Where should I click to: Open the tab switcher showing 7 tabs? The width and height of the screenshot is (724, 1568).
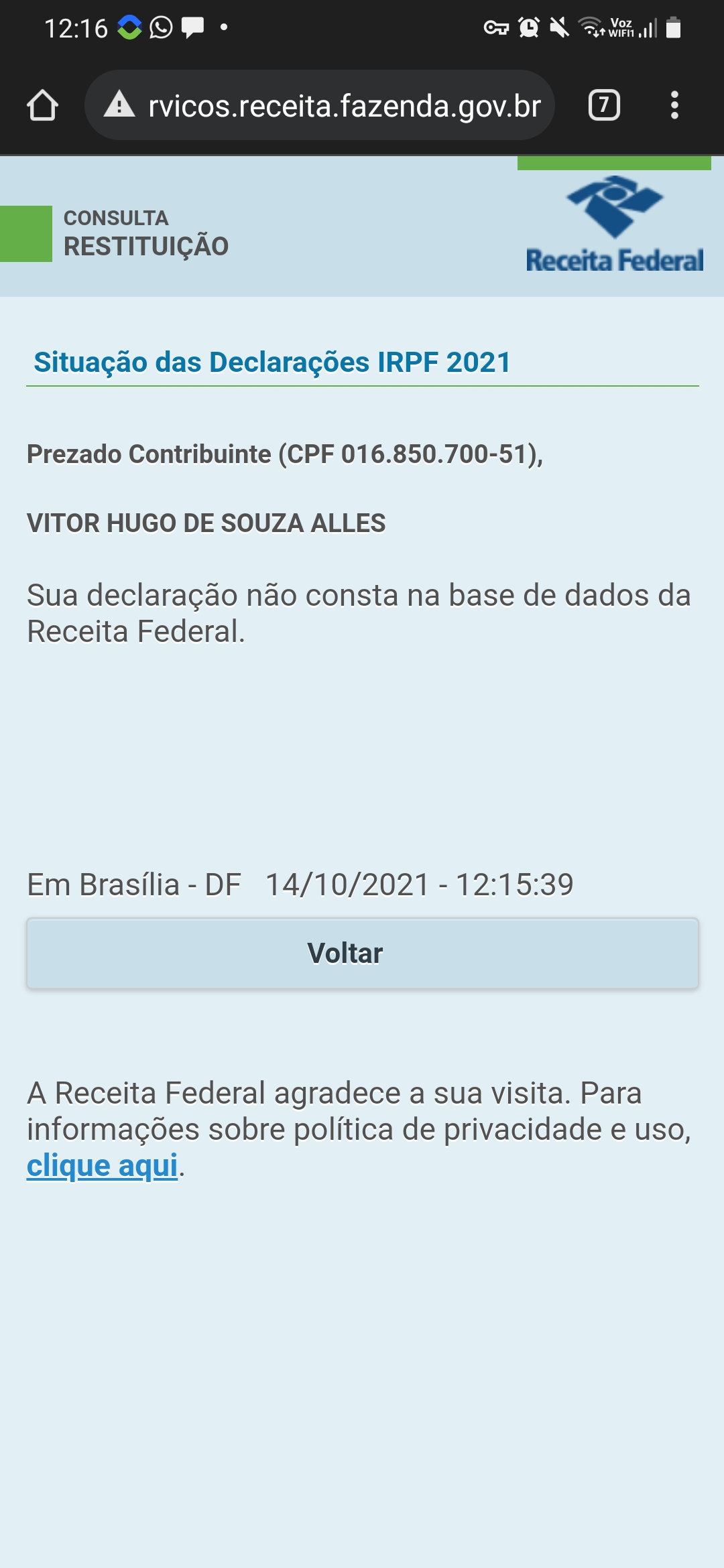click(x=604, y=105)
